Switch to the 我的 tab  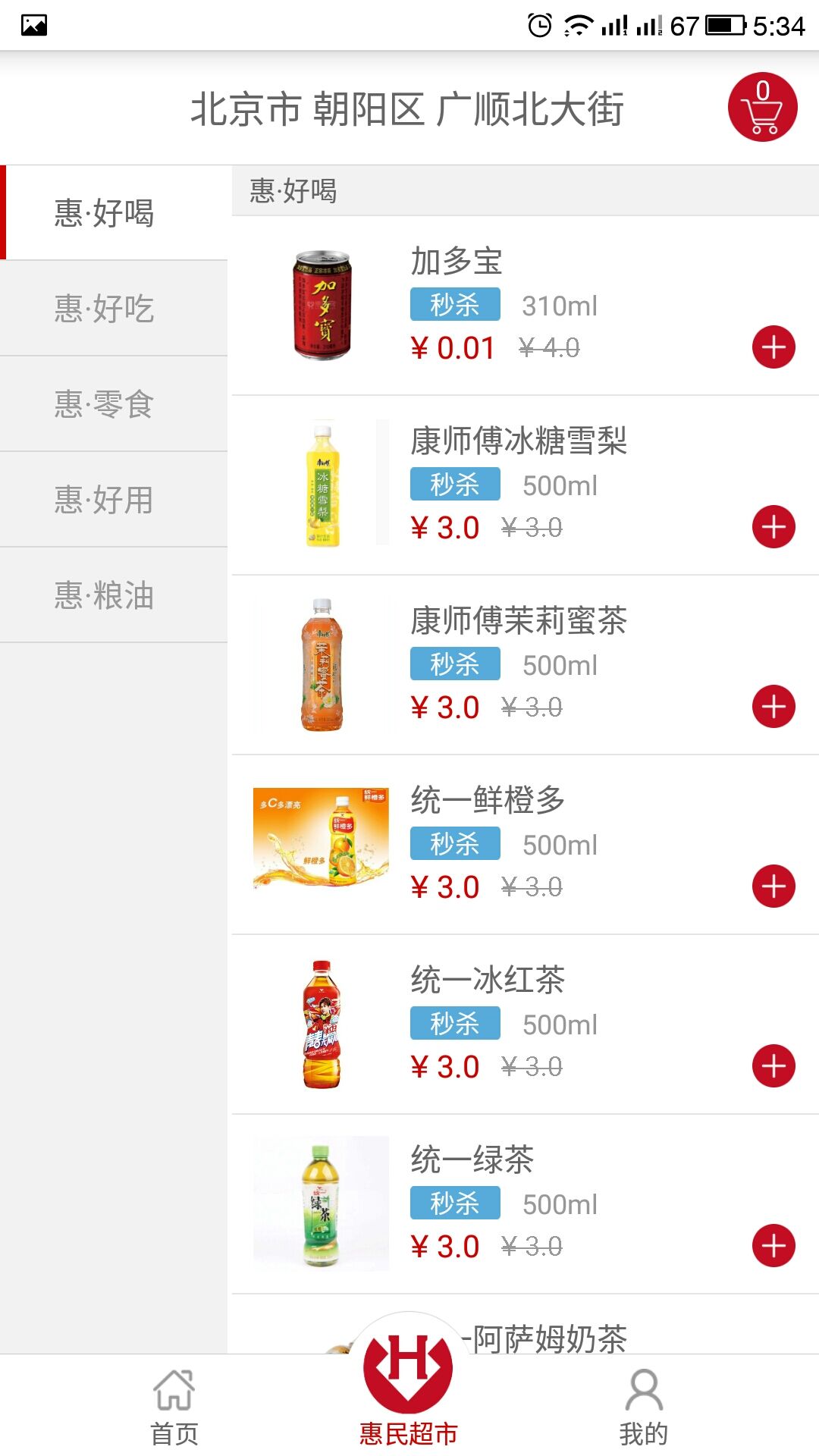(x=644, y=1407)
